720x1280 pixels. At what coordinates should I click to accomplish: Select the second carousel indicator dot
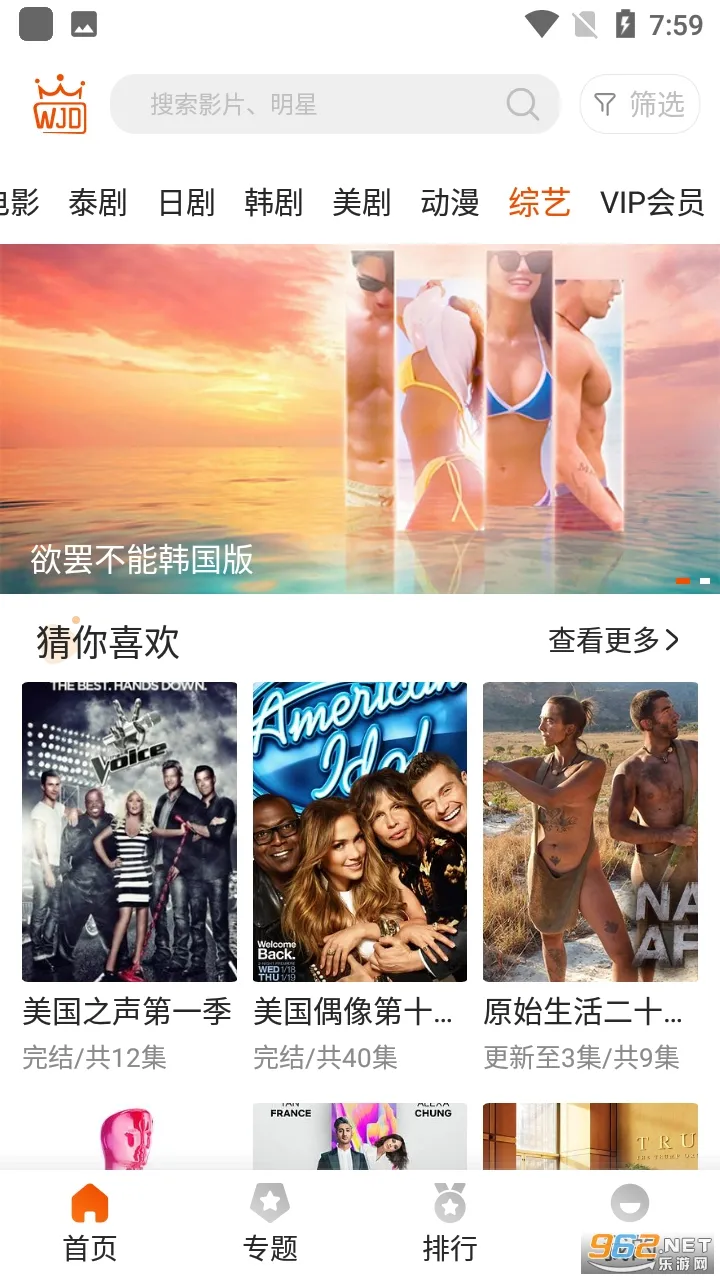click(706, 579)
